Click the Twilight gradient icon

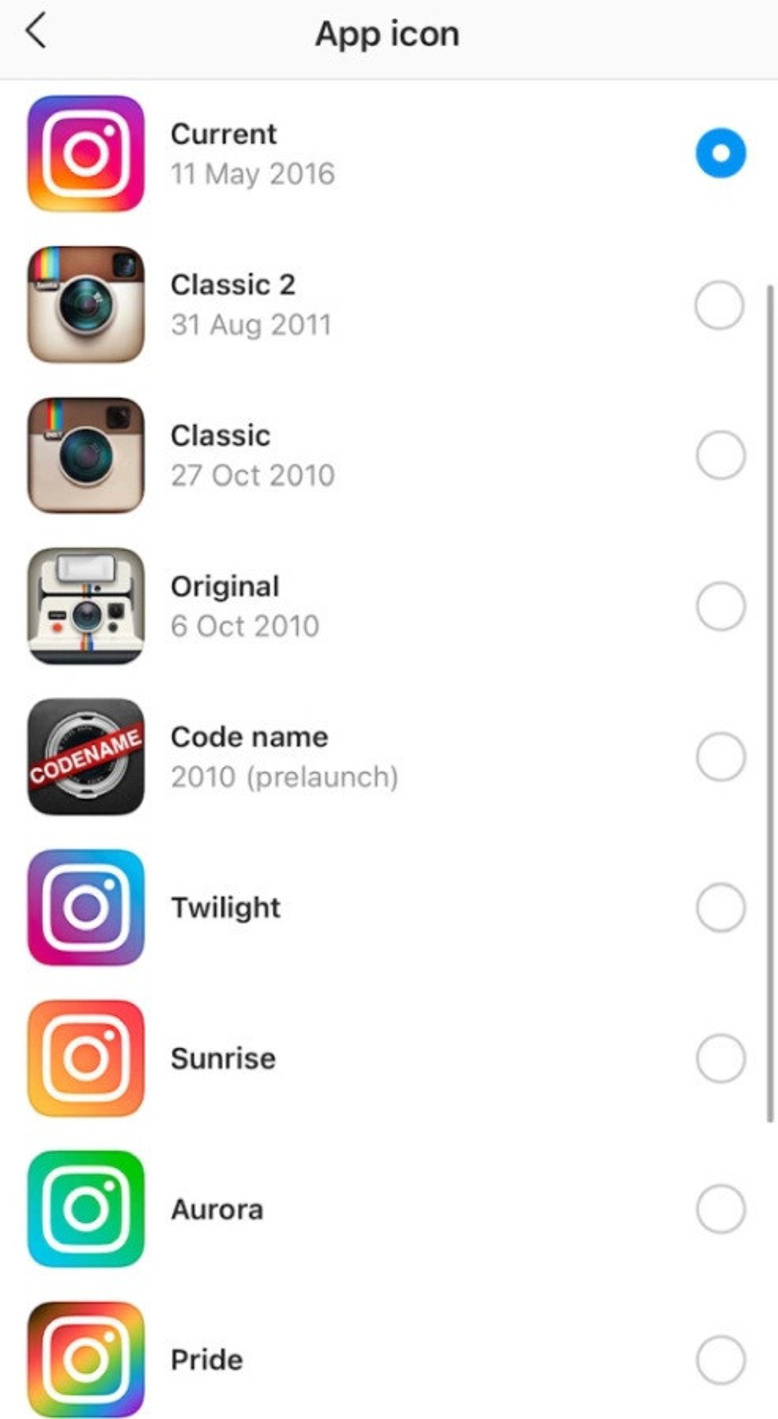tap(85, 907)
